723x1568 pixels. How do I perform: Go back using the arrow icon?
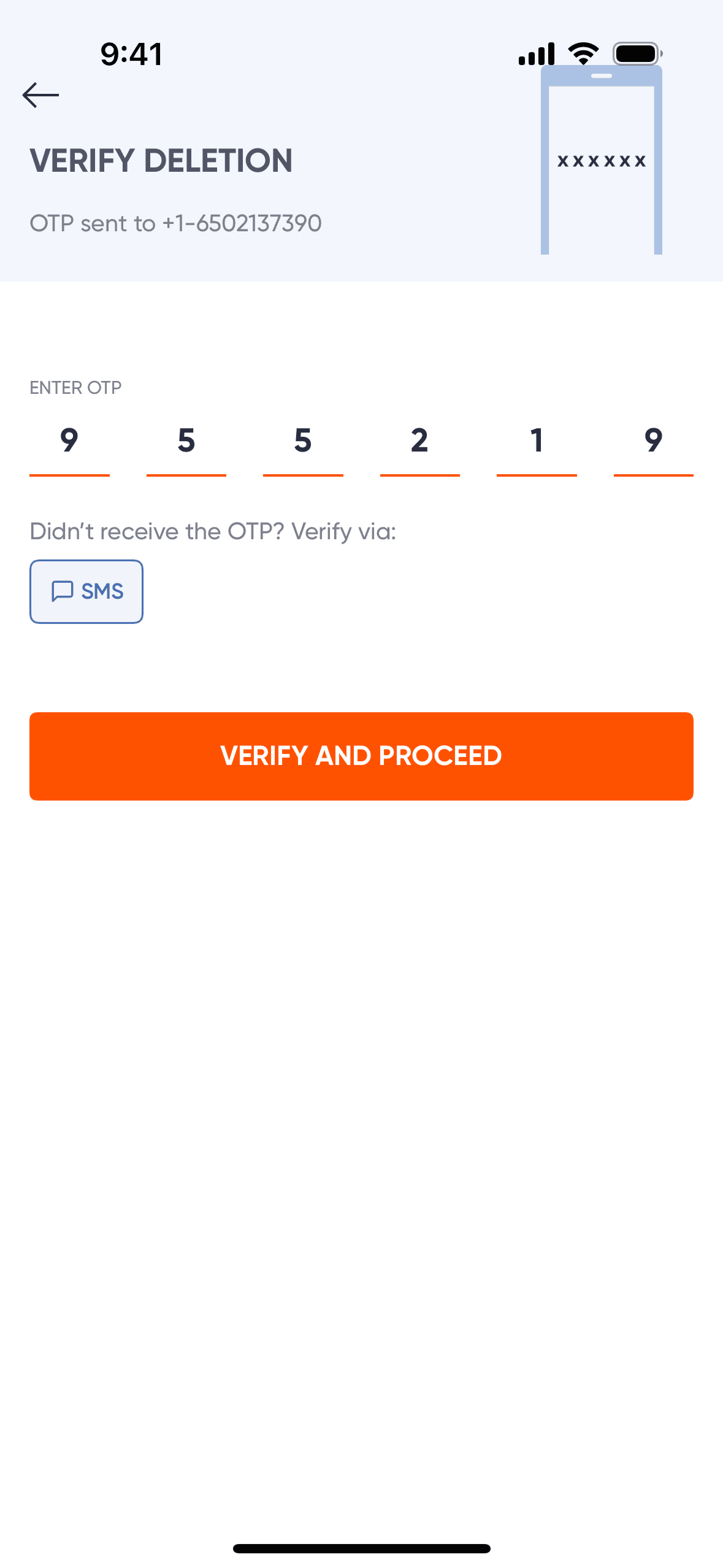pyautogui.click(x=40, y=95)
